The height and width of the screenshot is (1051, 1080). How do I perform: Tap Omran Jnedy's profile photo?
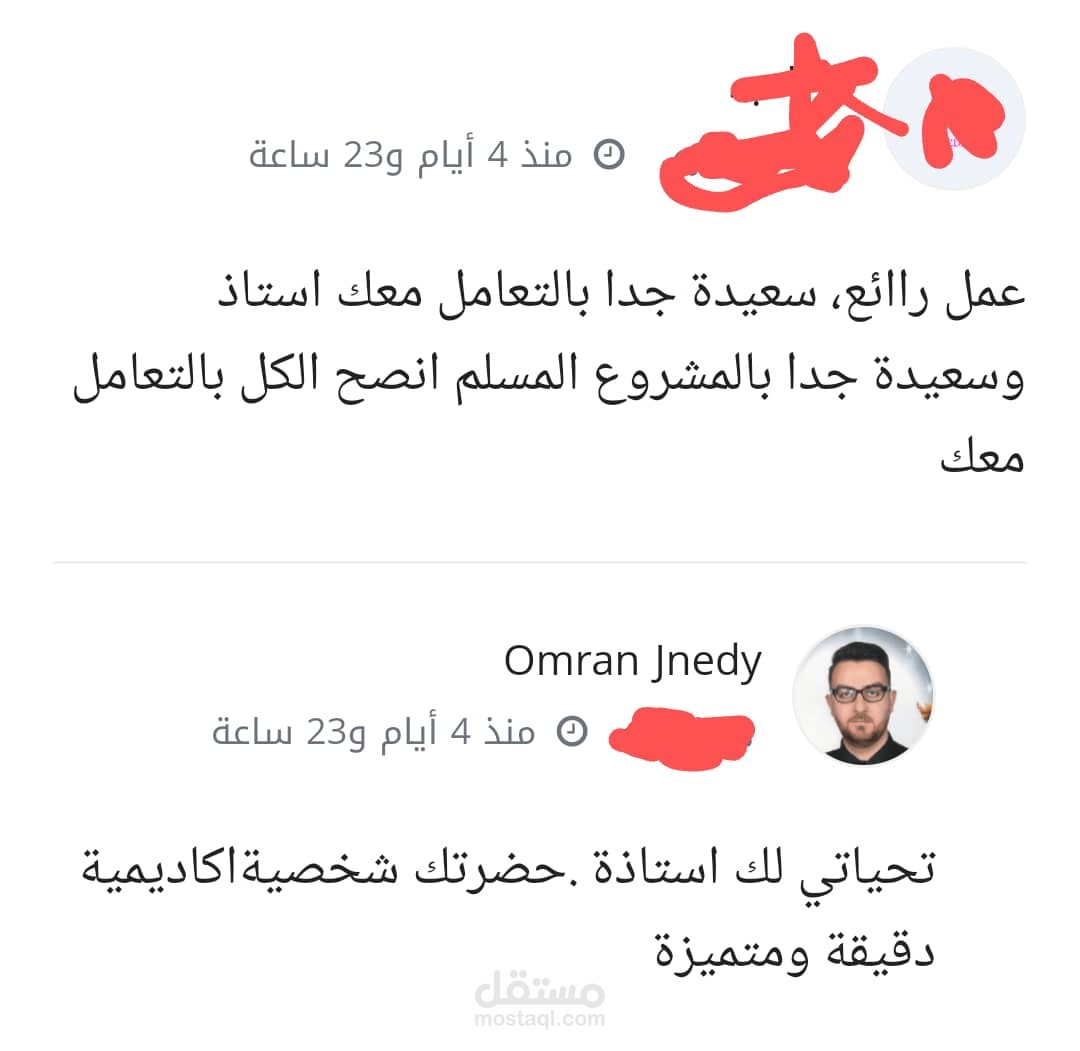click(863, 696)
